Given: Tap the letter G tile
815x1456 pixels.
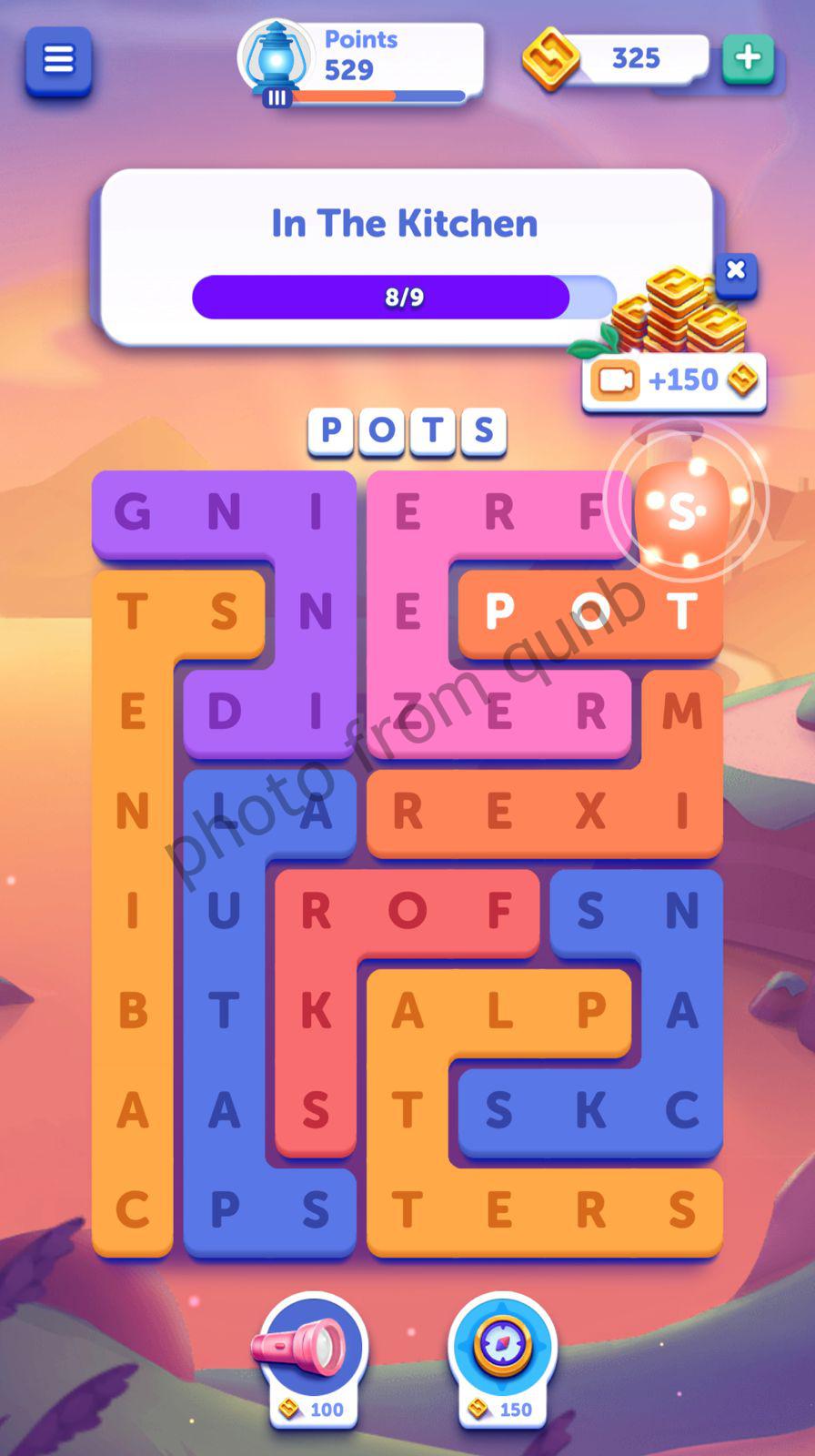Looking at the screenshot, I should 133,512.
